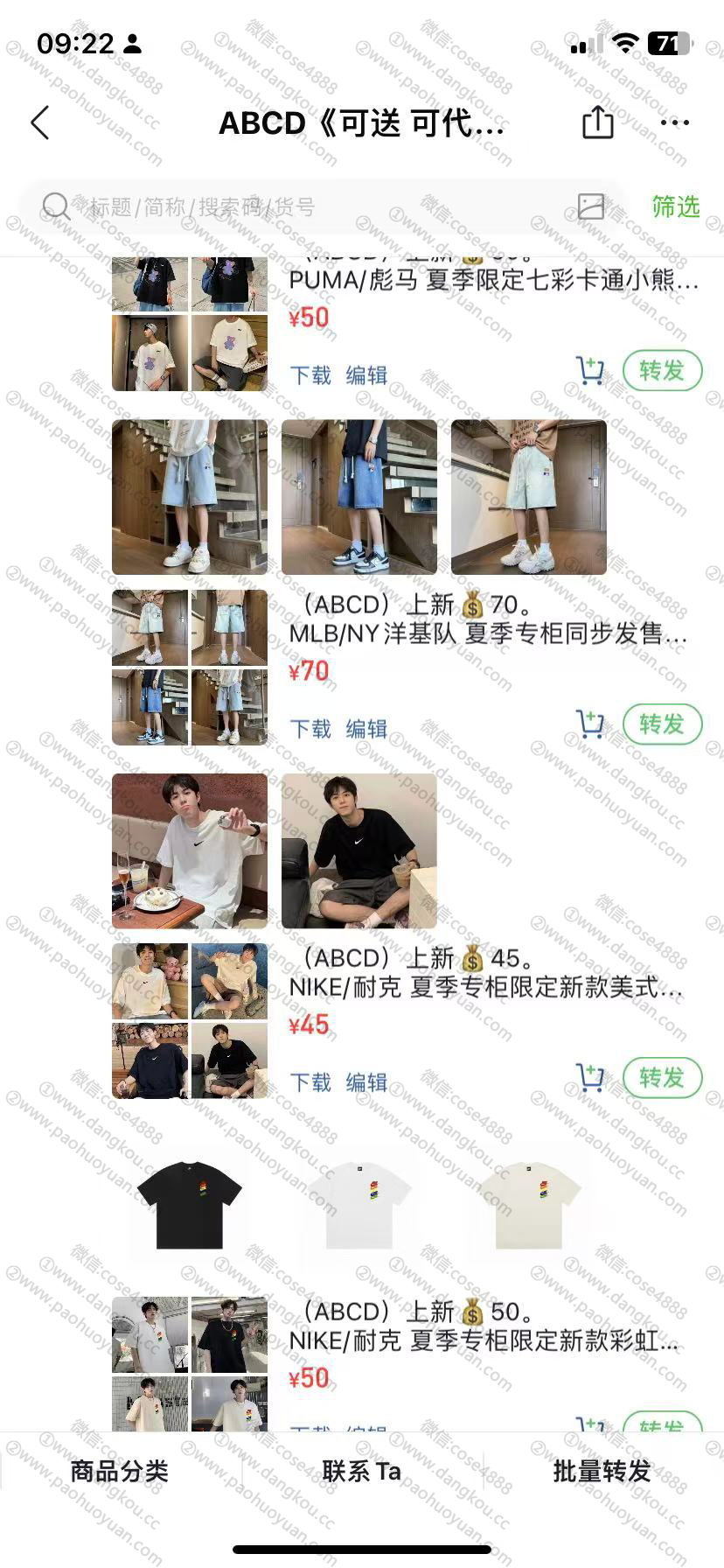
Task: Open 商品分类 product categories
Action: 120,1471
